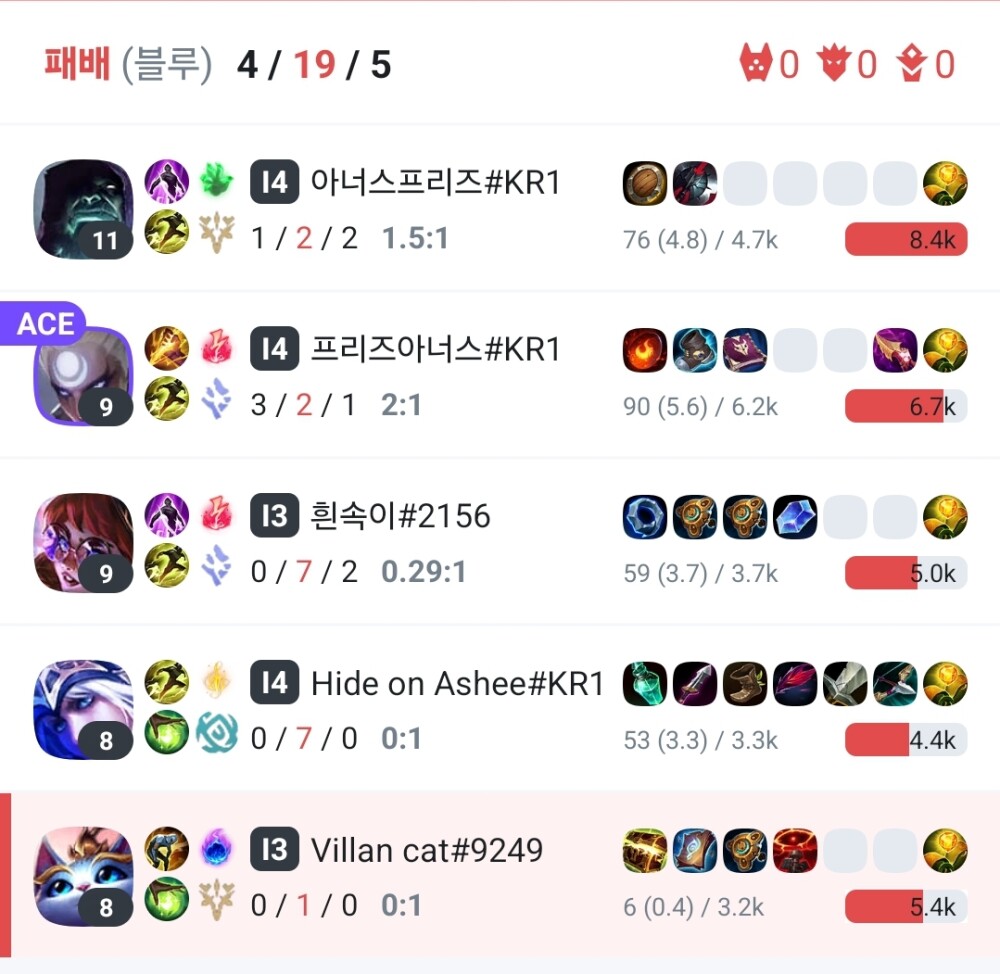This screenshot has width=1000, height=974.
Task: View the ACE player 프리즈아너스#KR1
Action: point(435,350)
